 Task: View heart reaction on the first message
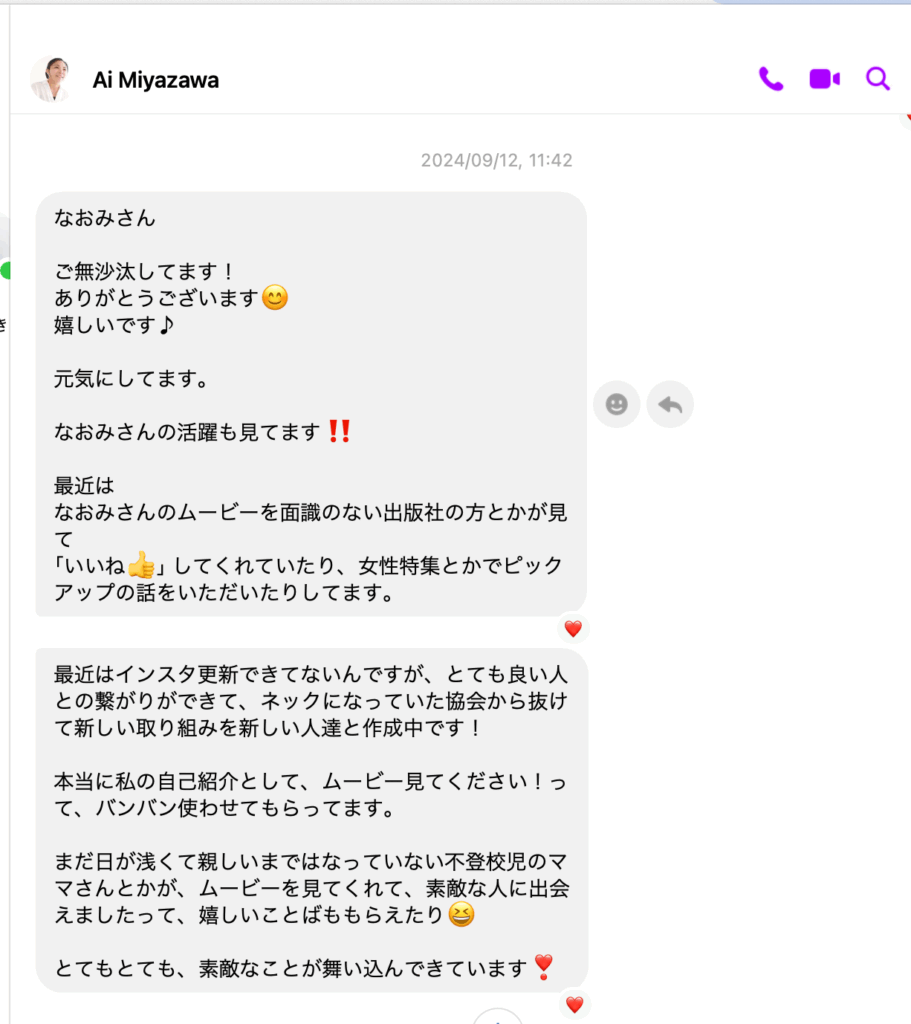[x=573, y=629]
